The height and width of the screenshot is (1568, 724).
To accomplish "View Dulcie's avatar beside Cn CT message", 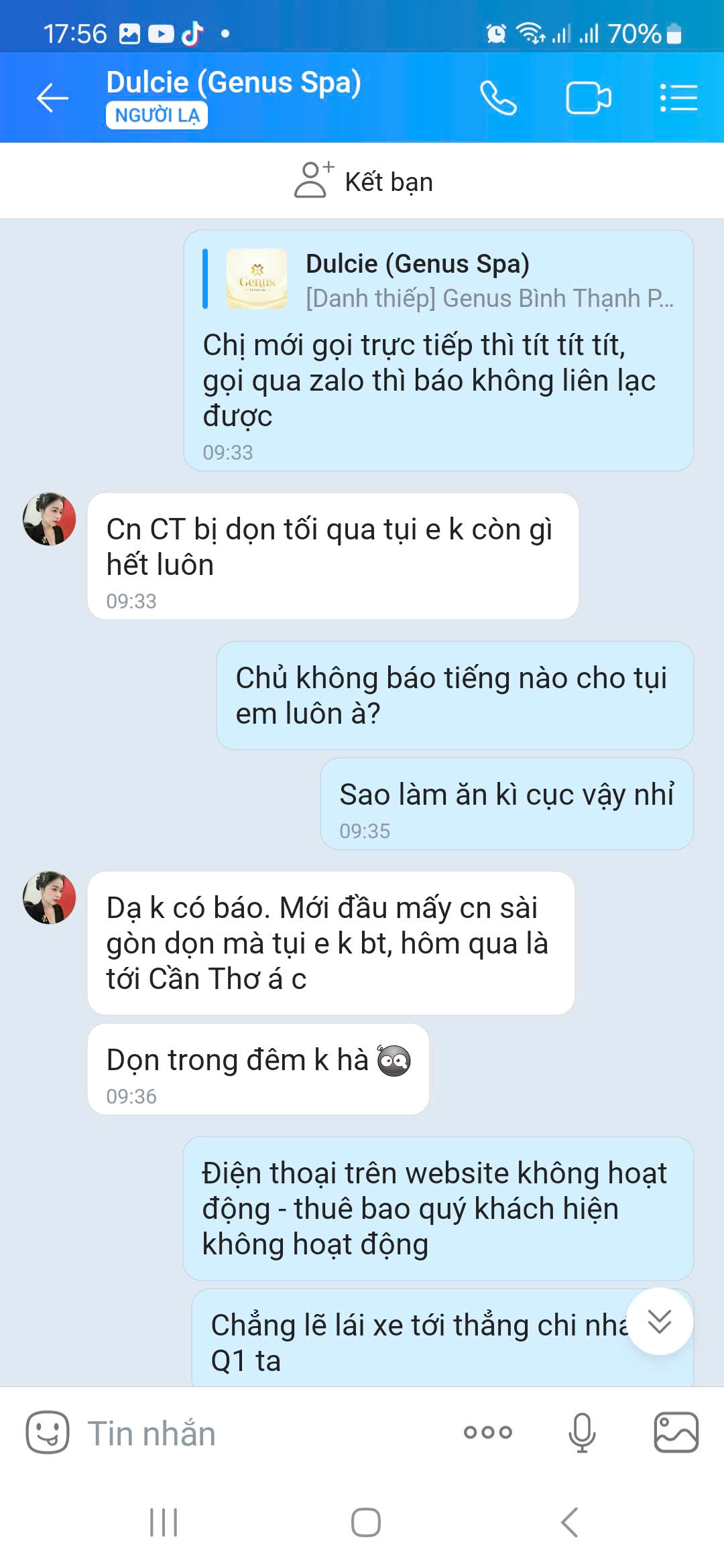I will [x=50, y=519].
